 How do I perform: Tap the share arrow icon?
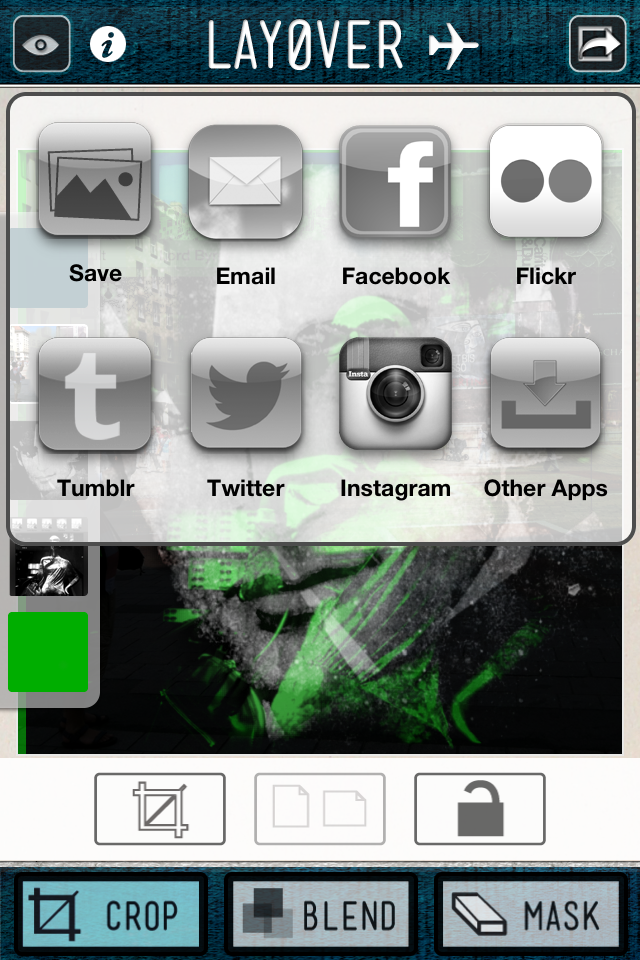(x=596, y=45)
